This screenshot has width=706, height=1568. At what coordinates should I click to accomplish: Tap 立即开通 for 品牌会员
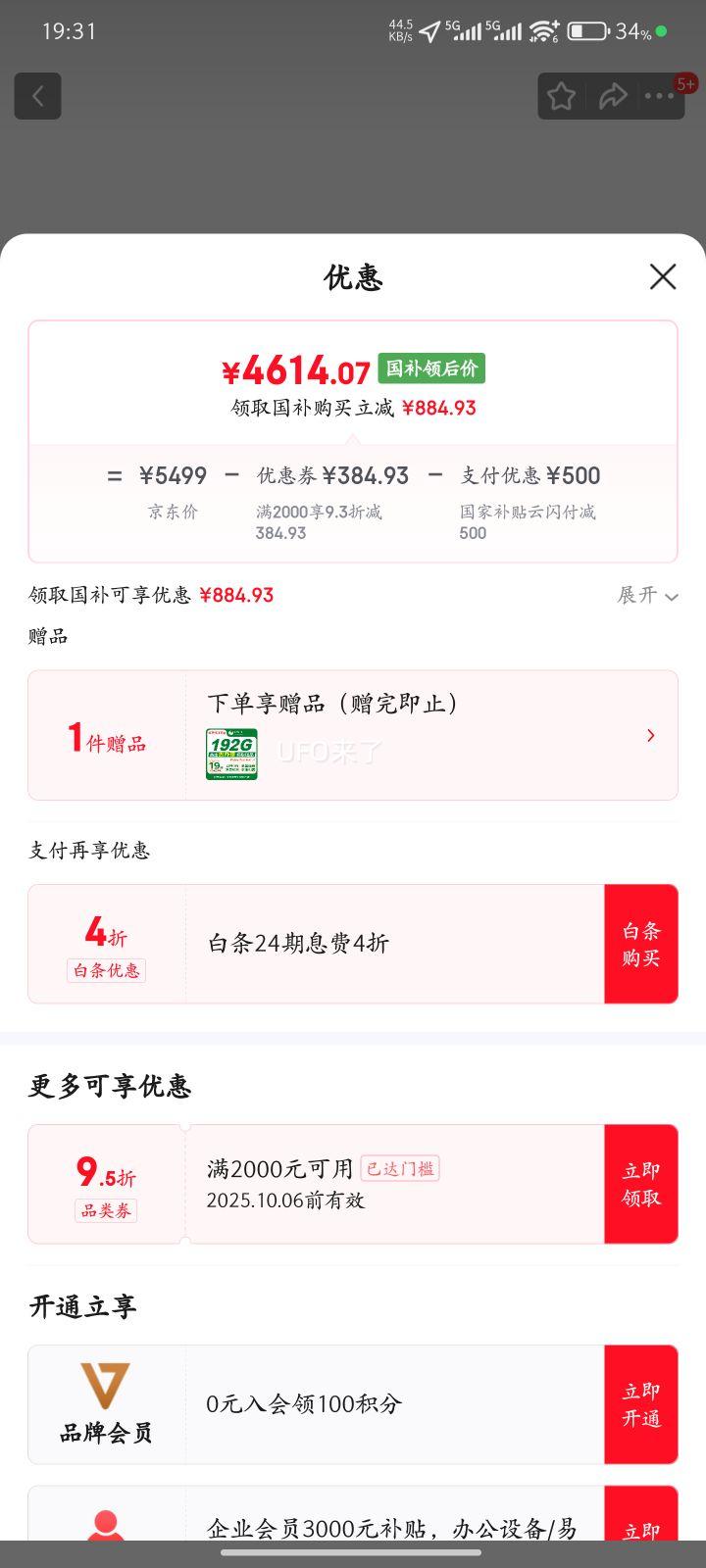tap(640, 1404)
